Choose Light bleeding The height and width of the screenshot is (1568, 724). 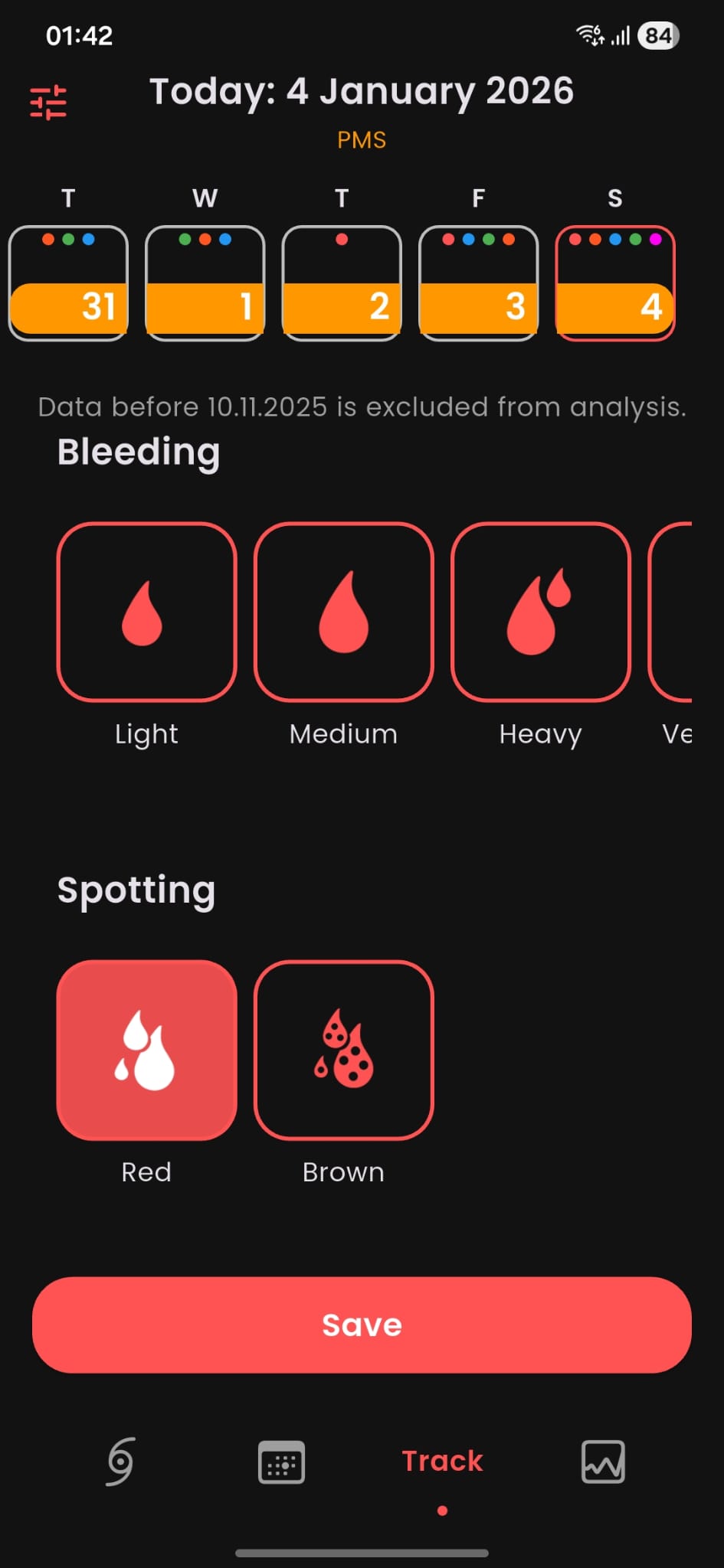pos(146,612)
